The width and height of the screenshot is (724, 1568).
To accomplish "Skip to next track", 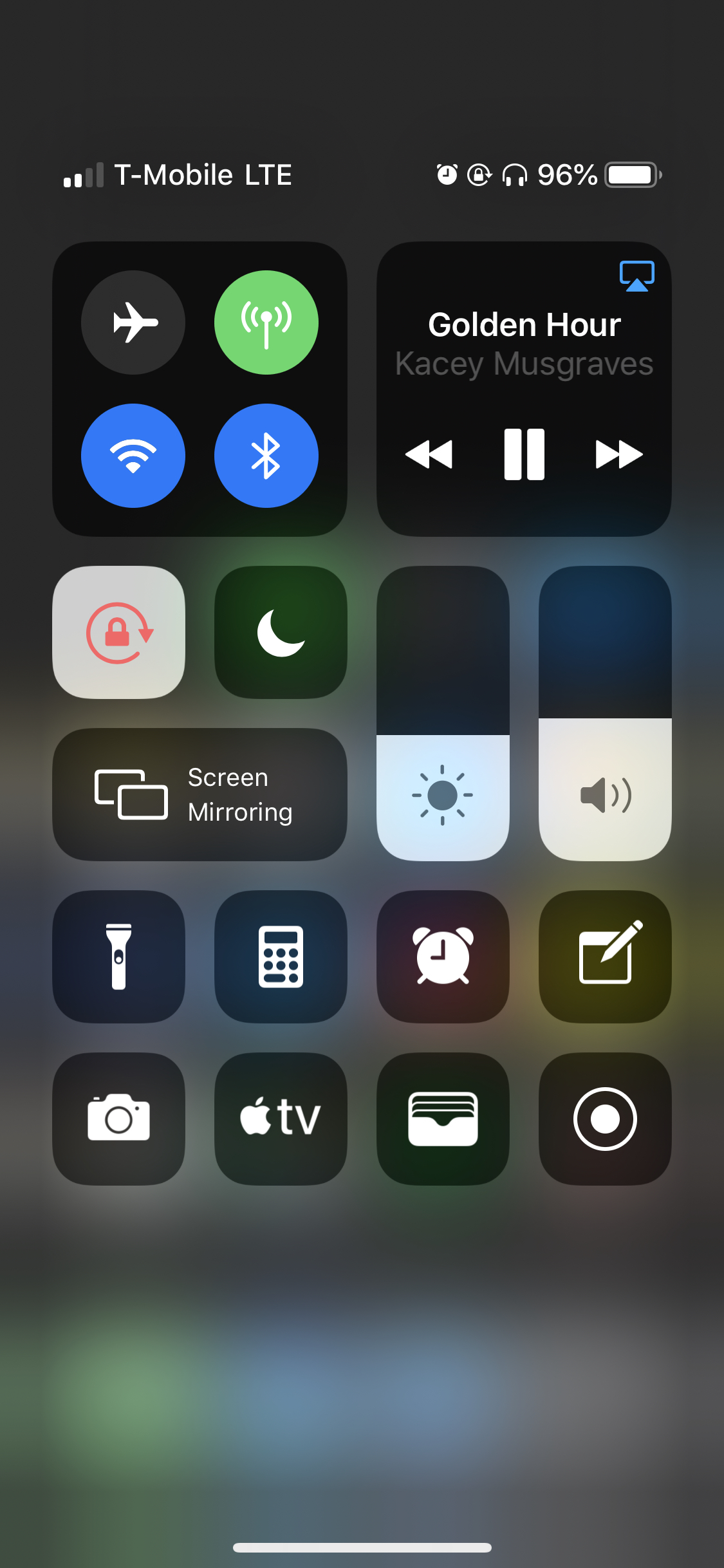I will click(x=618, y=454).
